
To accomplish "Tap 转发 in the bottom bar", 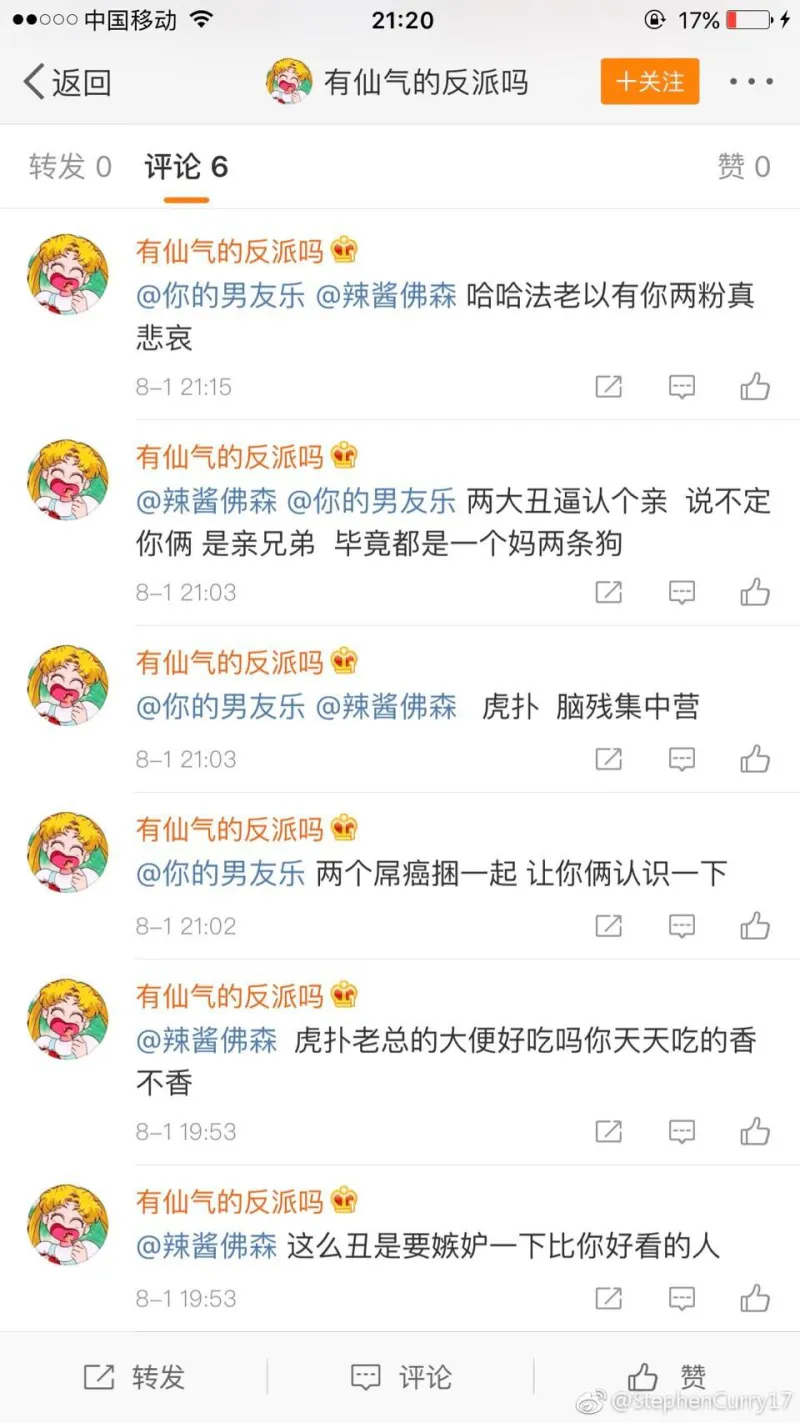I will (x=134, y=1377).
